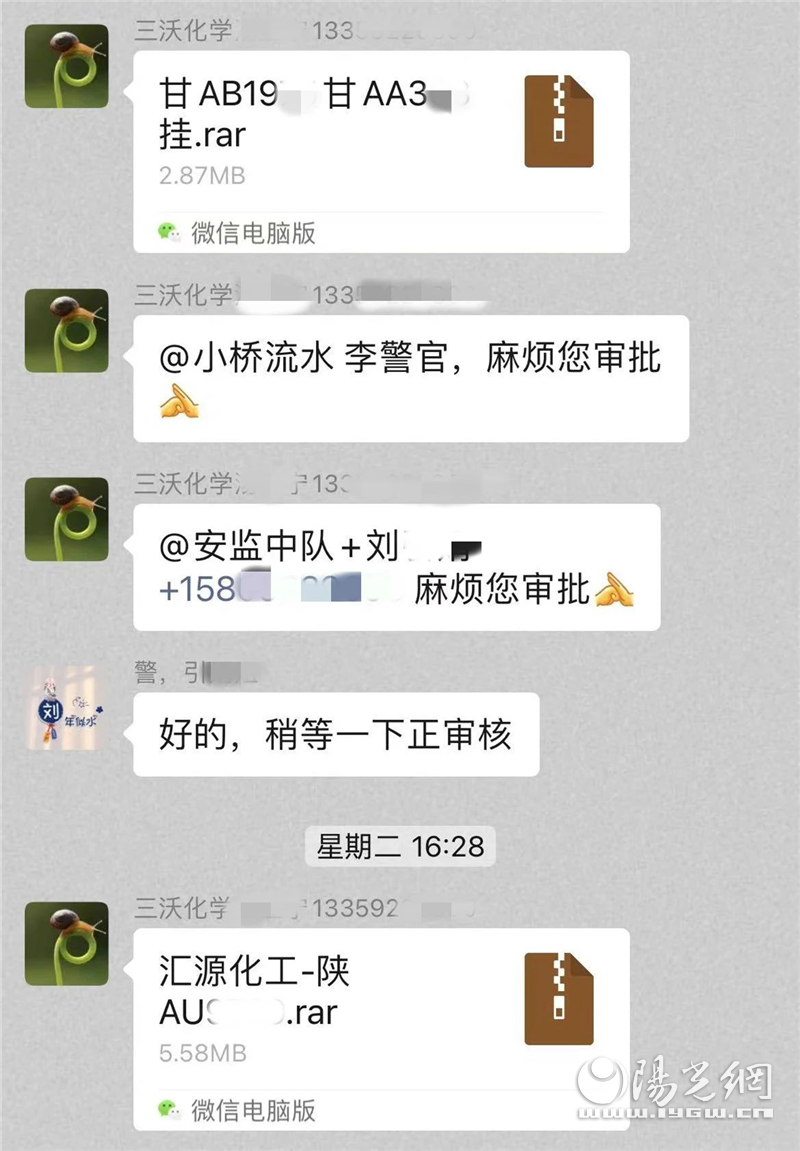This screenshot has height=1151, width=800.
Task: Open the profile of the 刘 avatar sender
Action: (x=66, y=708)
